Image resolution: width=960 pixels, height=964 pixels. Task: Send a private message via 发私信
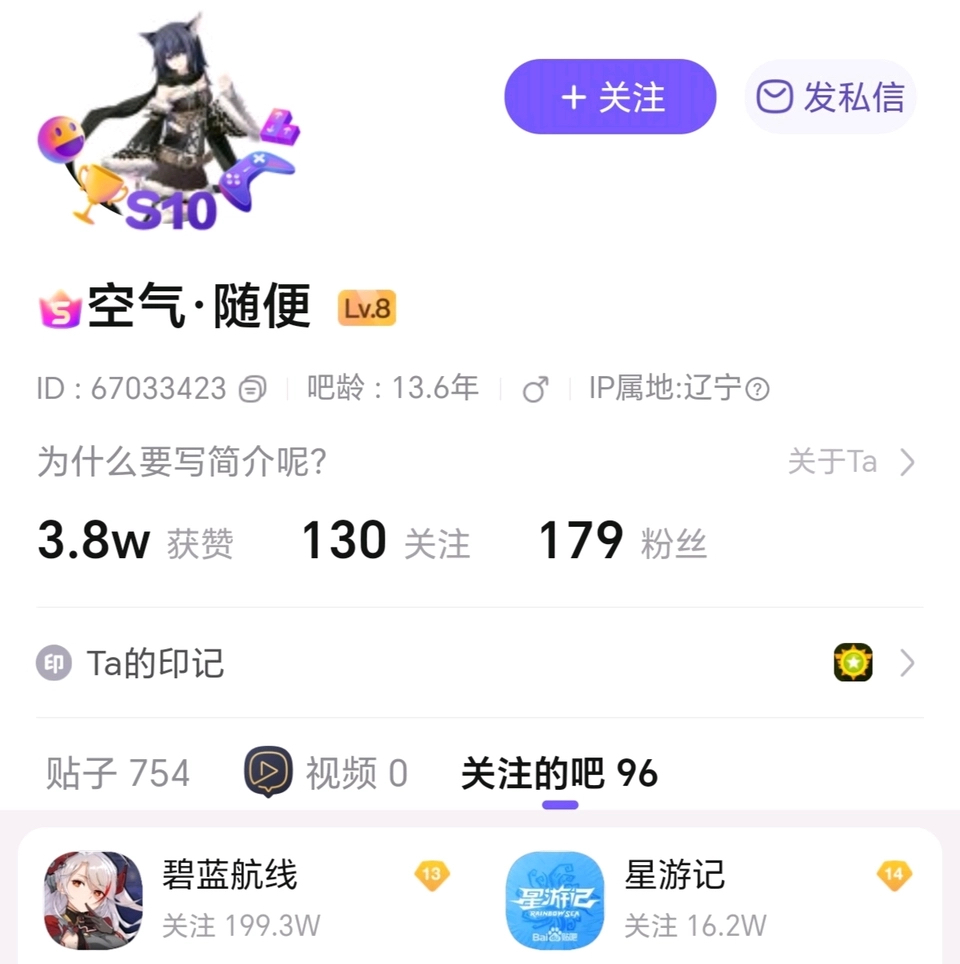(830, 97)
